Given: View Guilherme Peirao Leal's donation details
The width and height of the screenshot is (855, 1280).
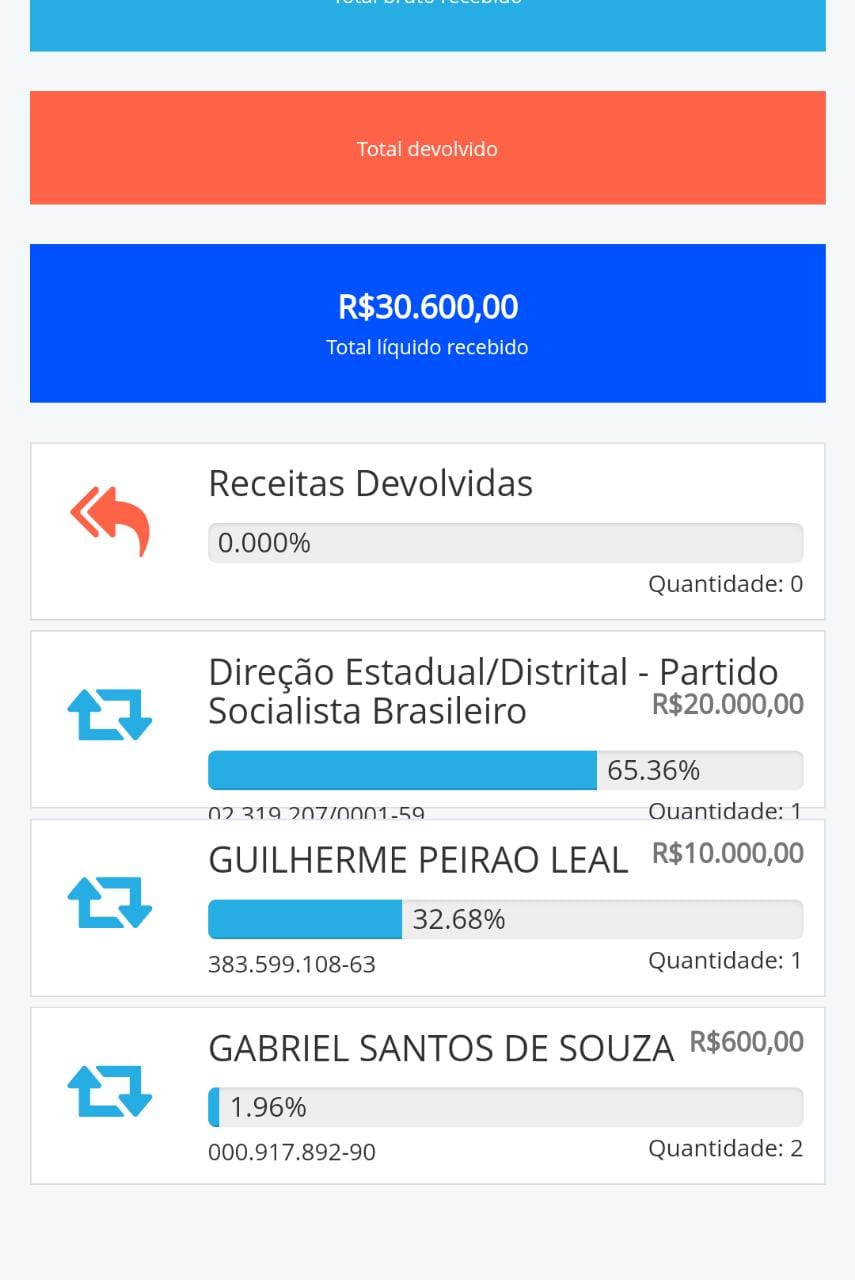Looking at the screenshot, I should (x=427, y=907).
